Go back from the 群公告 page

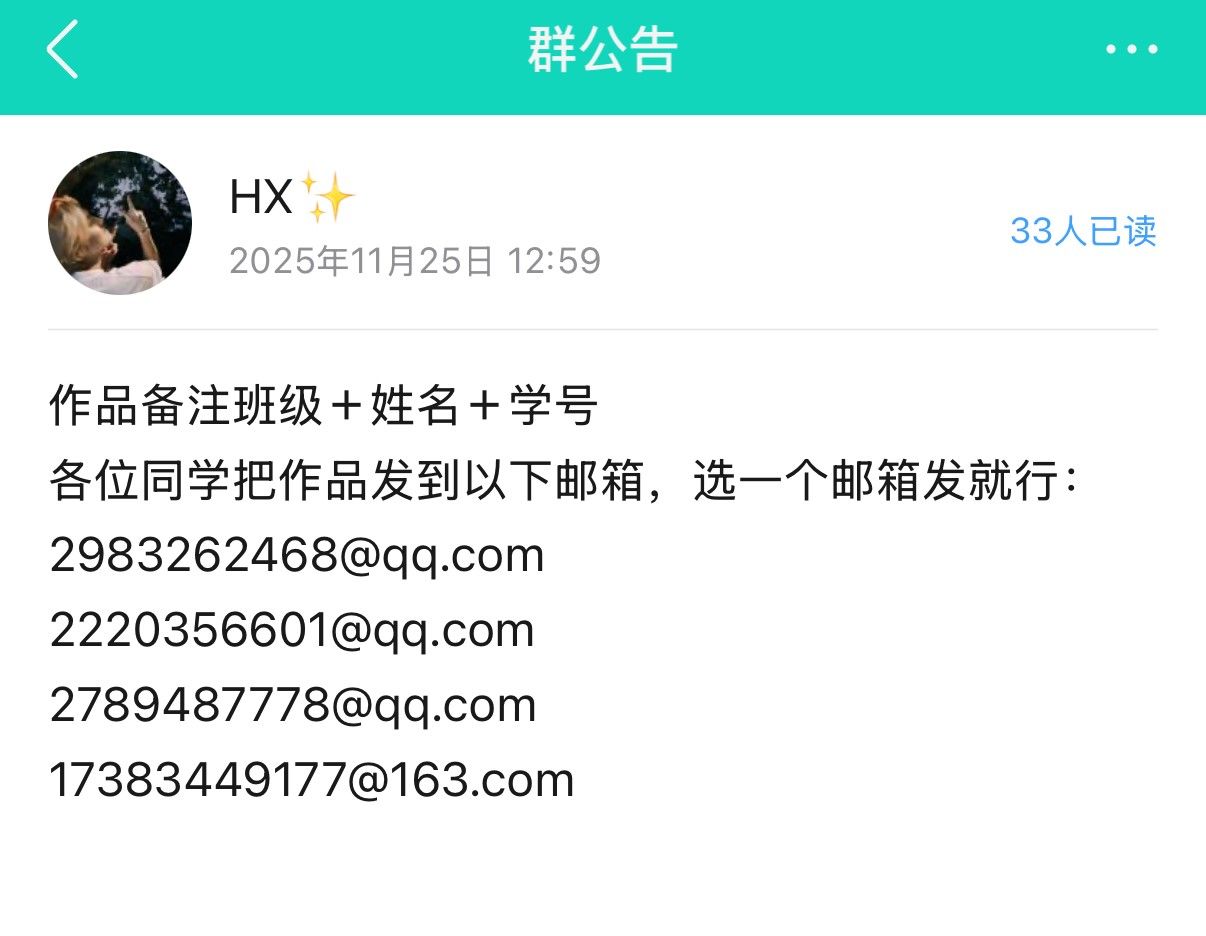62,50
